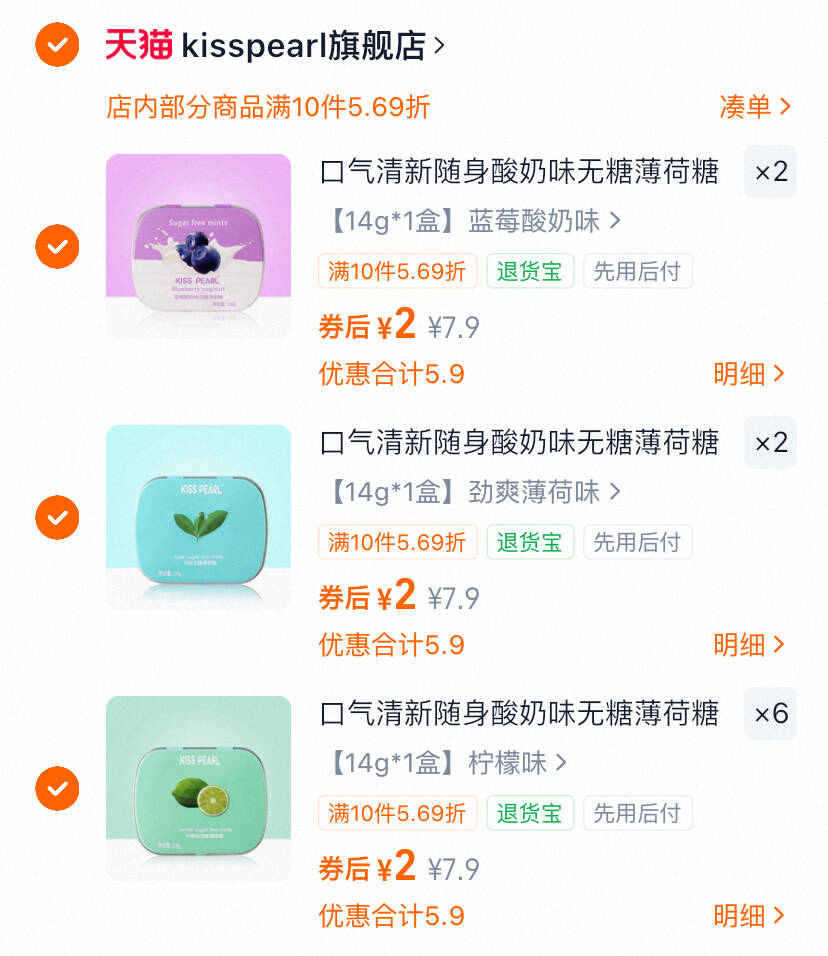Image resolution: width=828 pixels, height=956 pixels.
Task: Click the 先用后付 tag on the lemon item
Action: point(637,813)
